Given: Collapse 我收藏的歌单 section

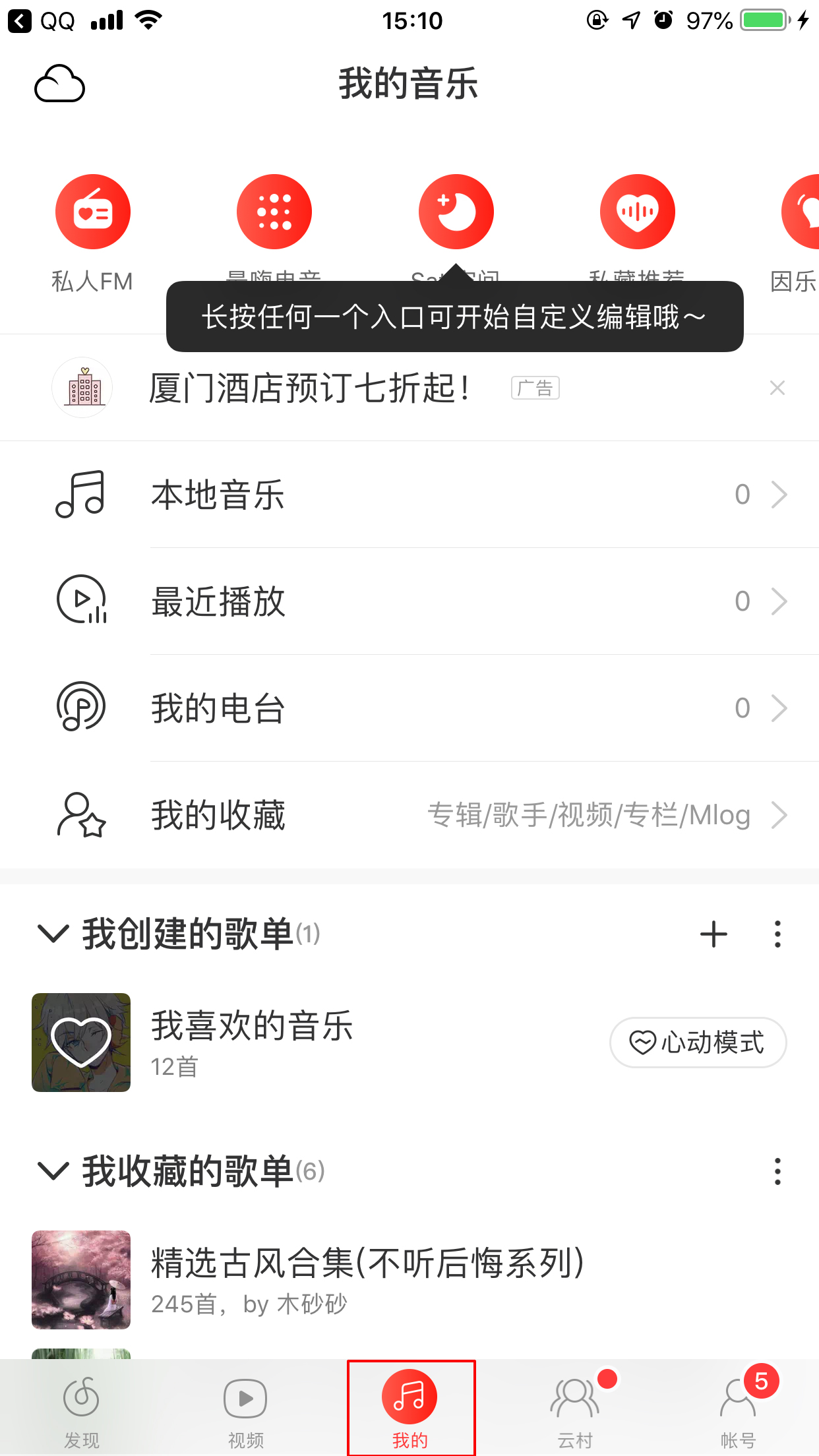Looking at the screenshot, I should (53, 1172).
